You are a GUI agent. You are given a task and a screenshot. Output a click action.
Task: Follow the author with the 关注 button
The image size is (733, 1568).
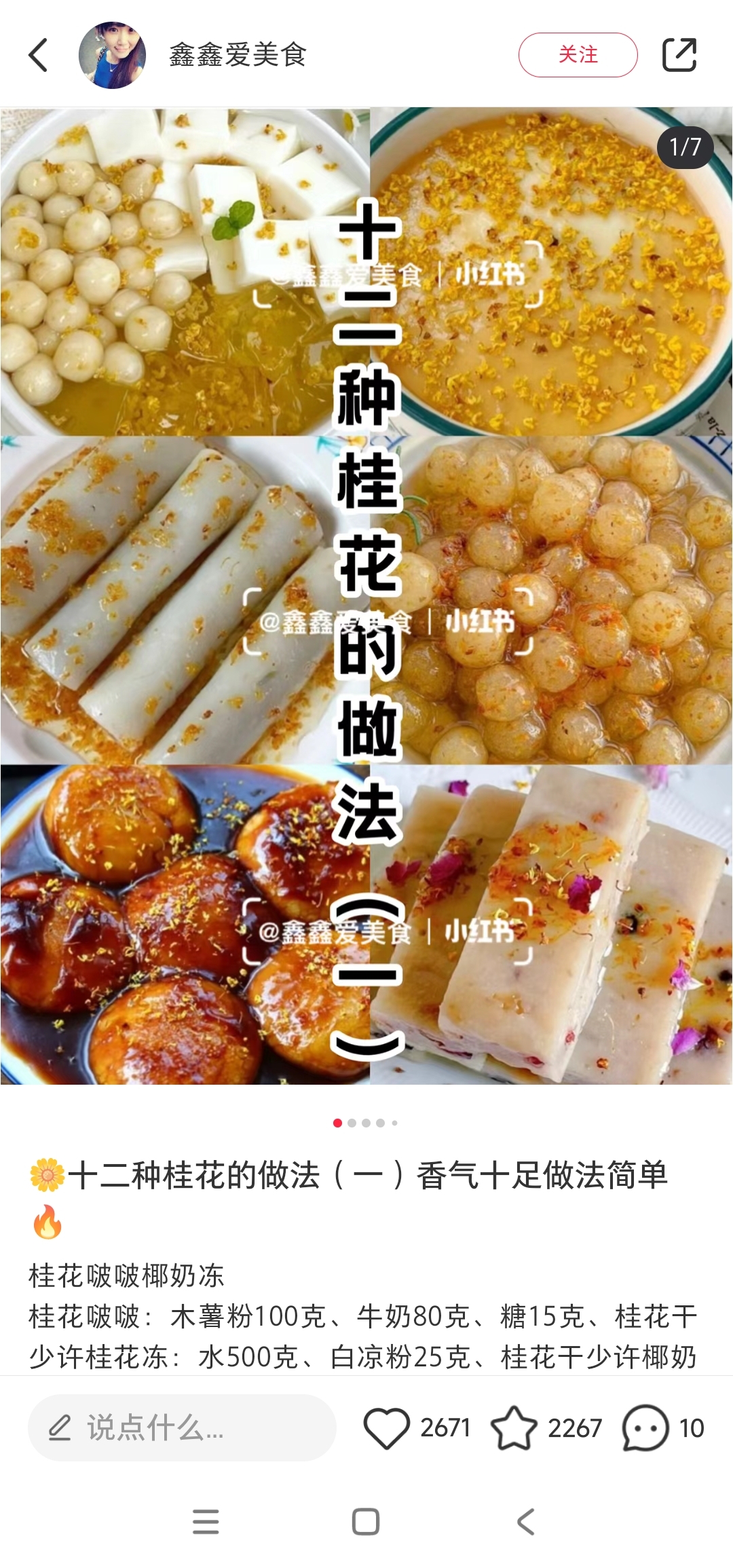pyautogui.click(x=578, y=55)
